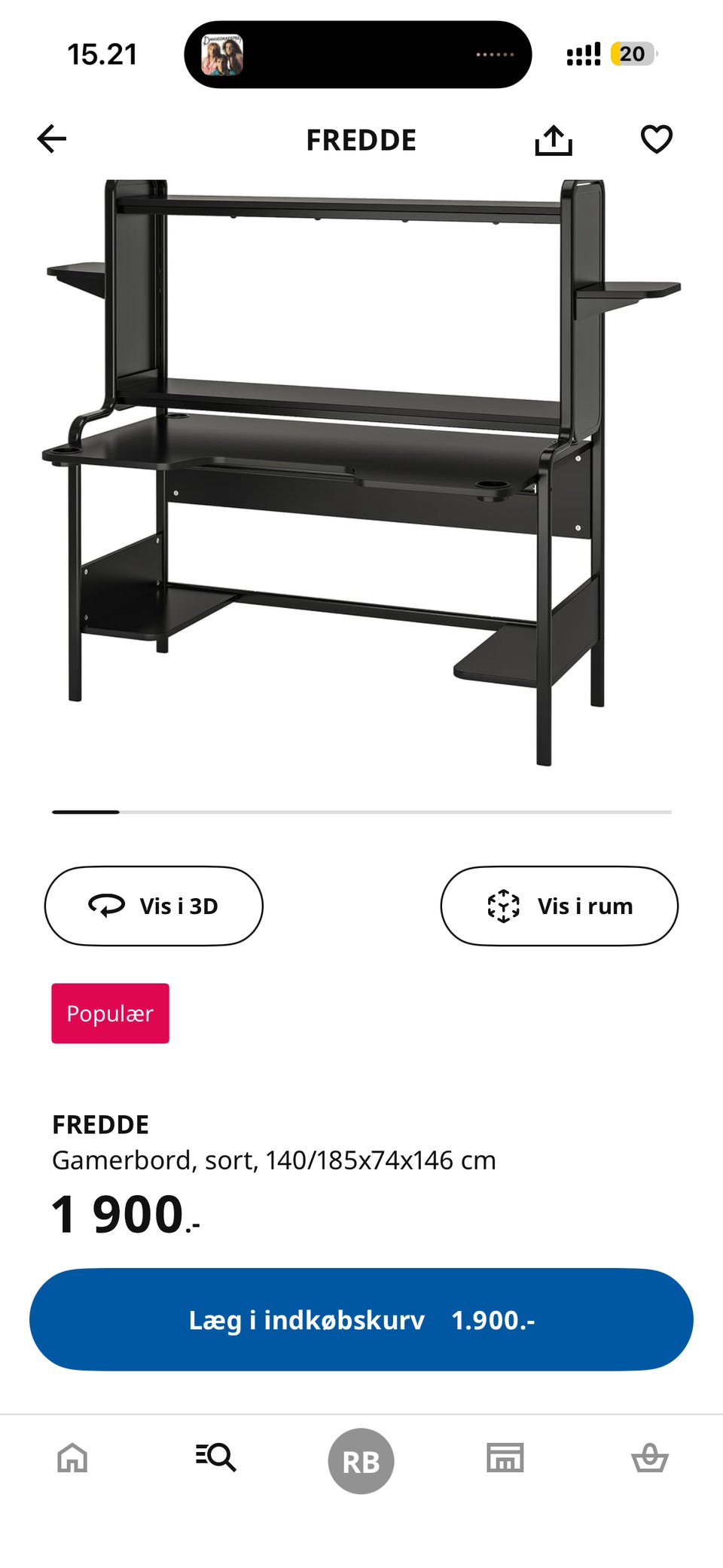
Task: Tap the Populær badge
Action: pyautogui.click(x=109, y=1013)
